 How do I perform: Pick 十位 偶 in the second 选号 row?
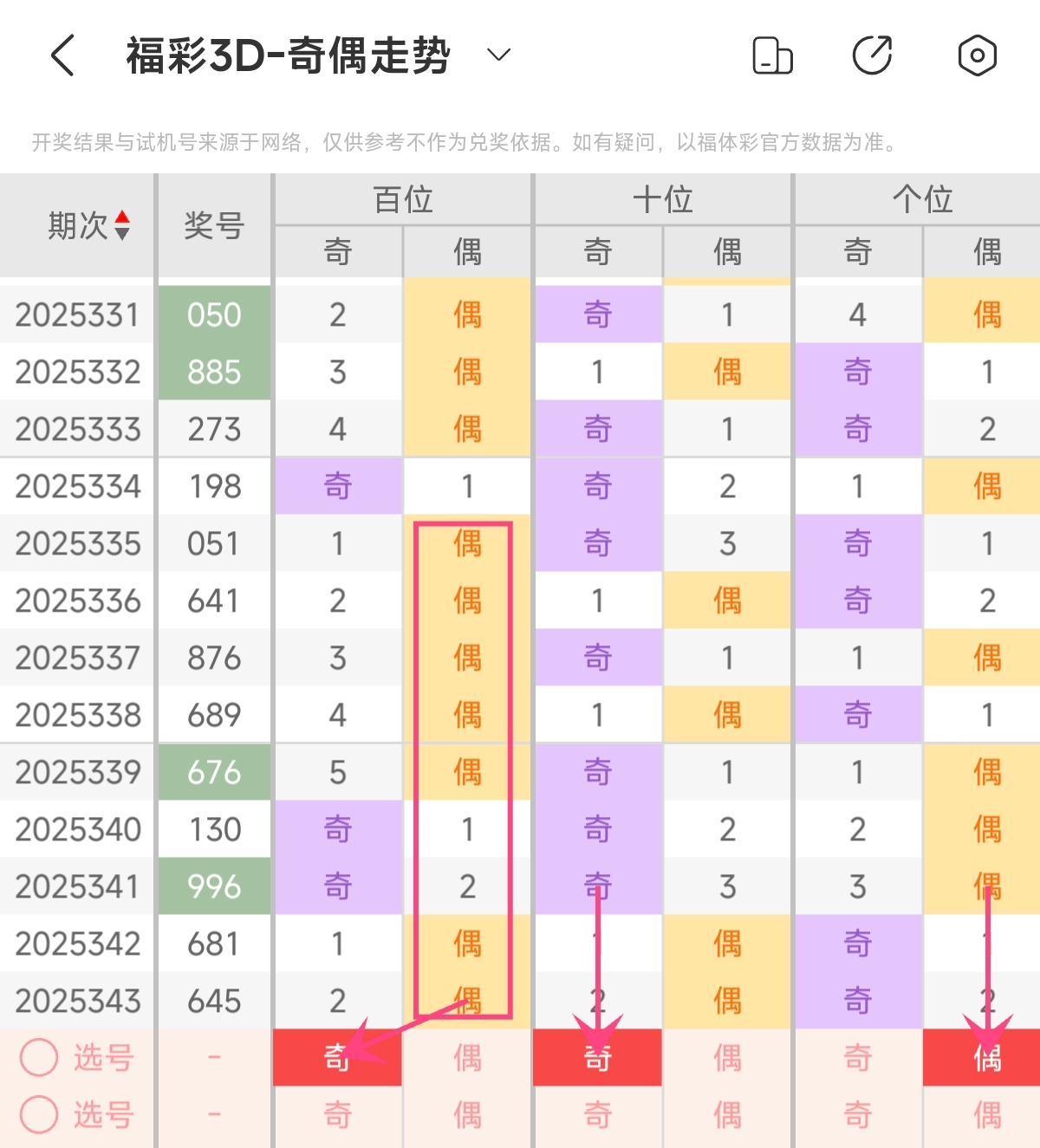(727, 1115)
